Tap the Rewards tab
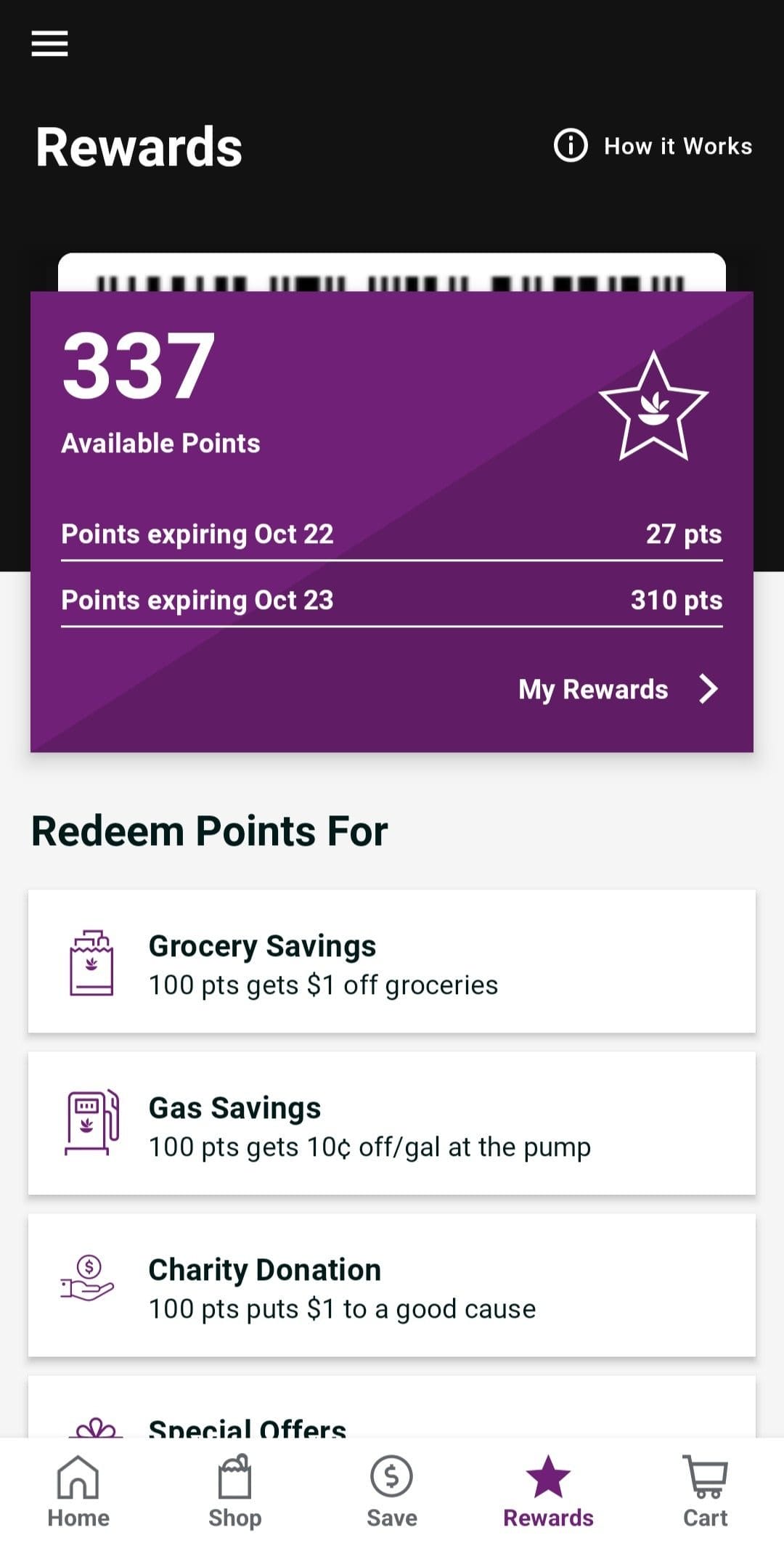Viewport: 784px width, 1543px height. 549,1491
